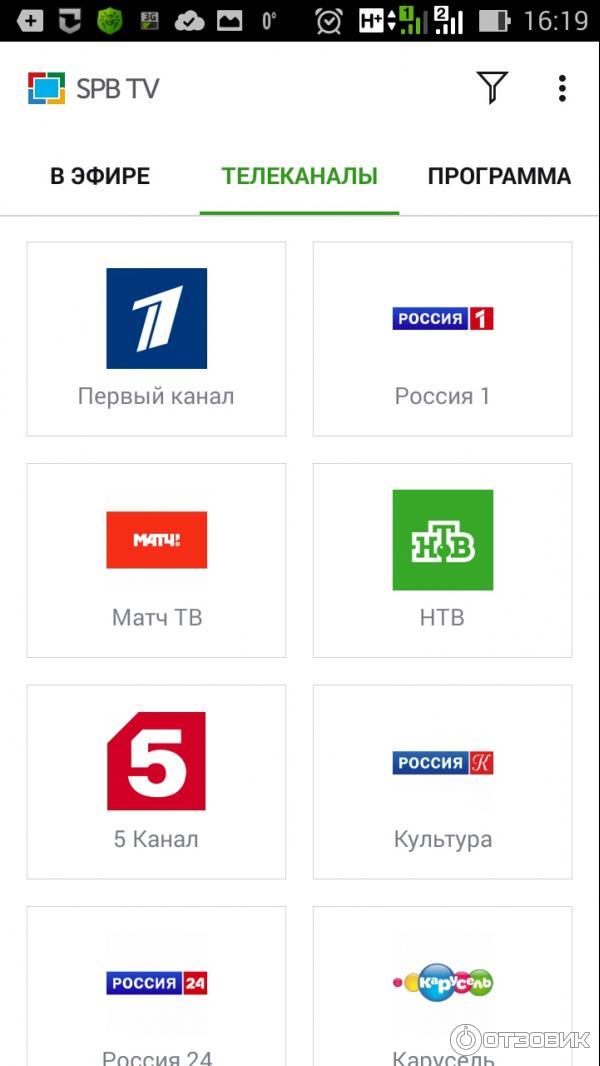Image resolution: width=600 pixels, height=1066 pixels.
Task: Open the overflow menu
Action: 562,88
